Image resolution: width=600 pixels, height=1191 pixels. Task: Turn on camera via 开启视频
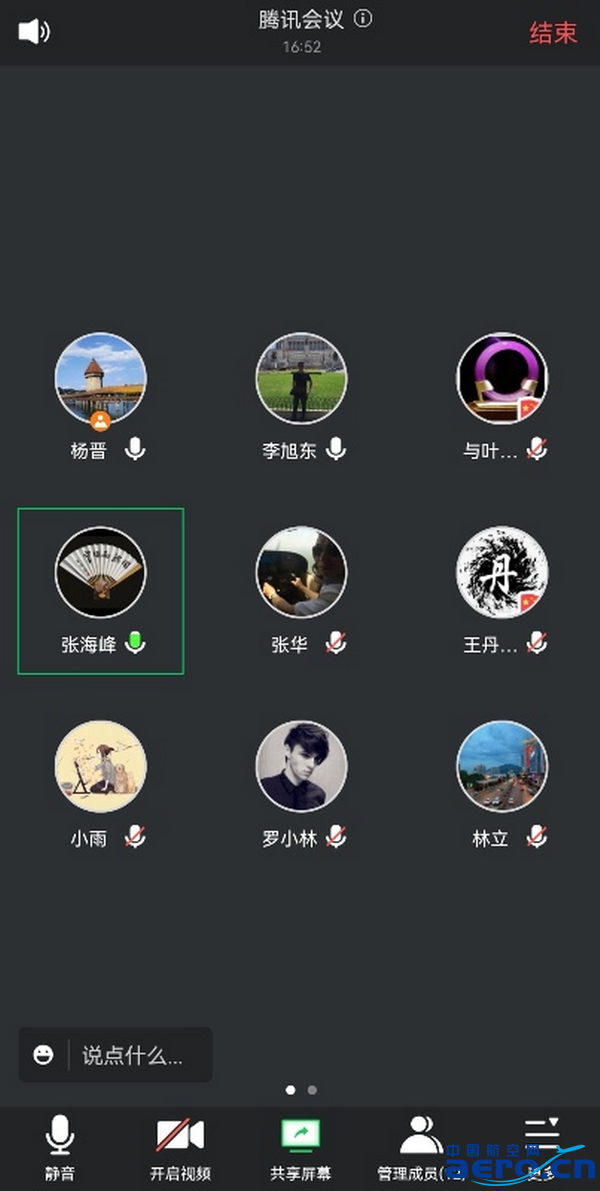pos(180,1148)
